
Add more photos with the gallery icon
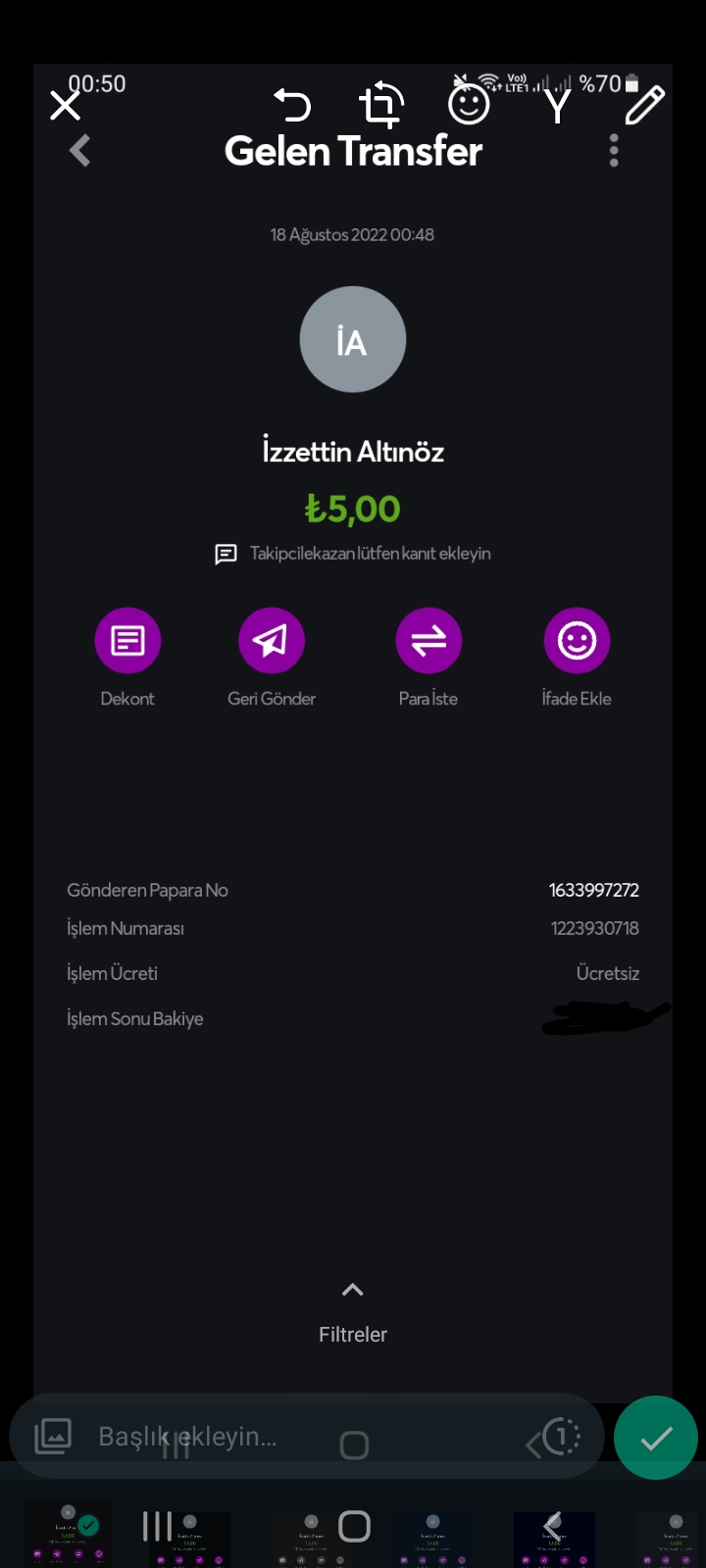[53, 1437]
